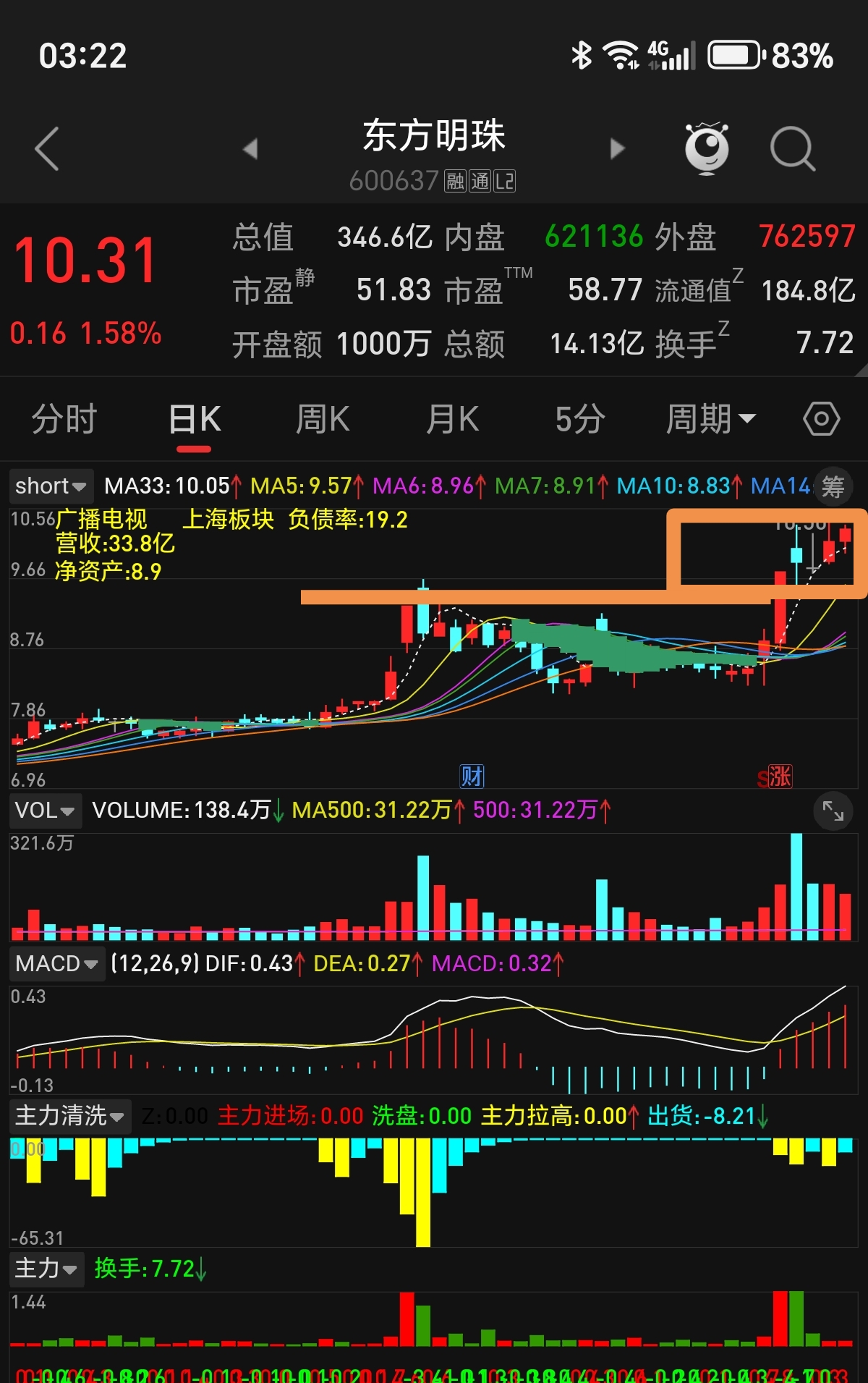Image resolution: width=868 pixels, height=1383 pixels.
Task: Open the 筹 chip distribution button
Action: [833, 486]
